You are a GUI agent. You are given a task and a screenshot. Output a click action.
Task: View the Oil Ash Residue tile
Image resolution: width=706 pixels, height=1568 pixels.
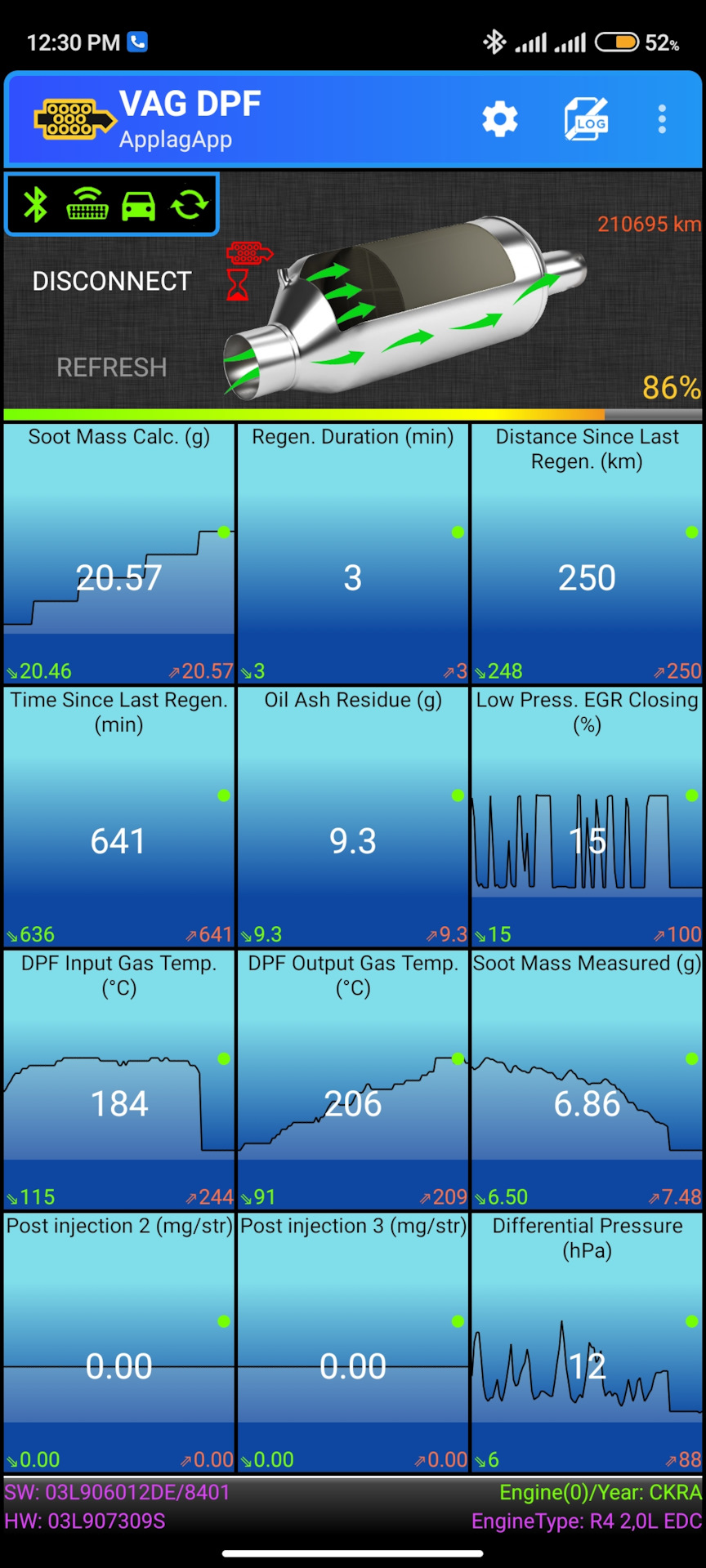[x=353, y=817]
